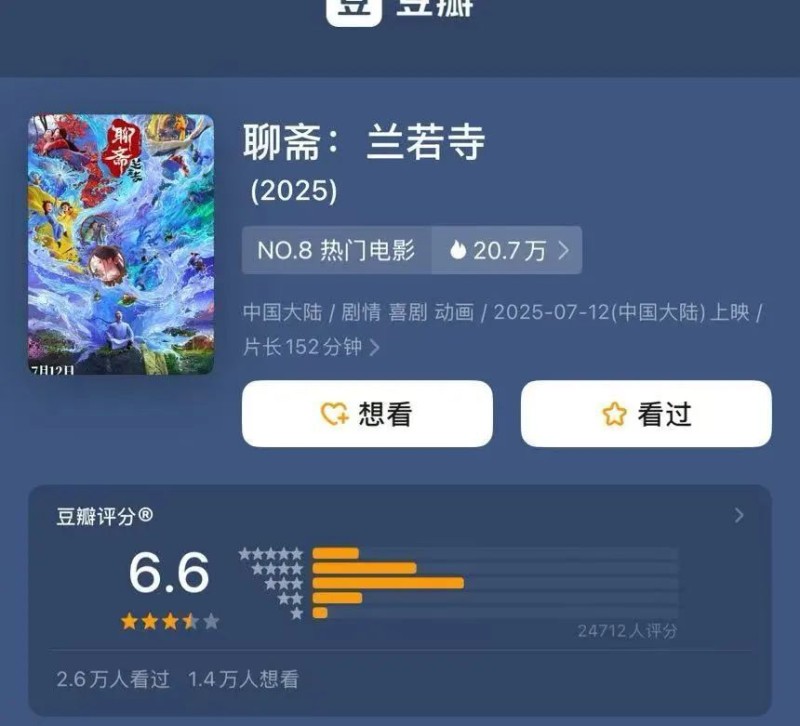View the 聊斋：兰若寺 poster image

coord(120,245)
